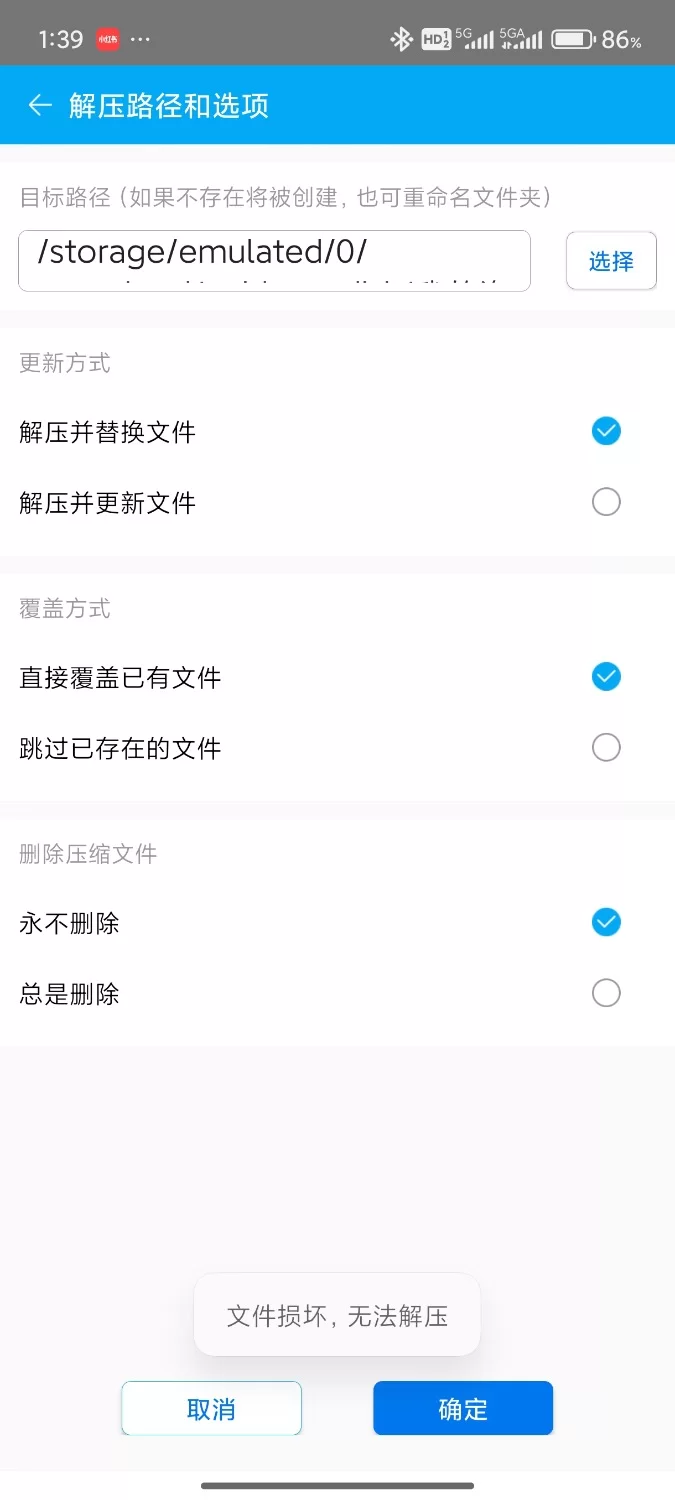Select 总是删除 option
675x1500 pixels.
[x=606, y=993]
